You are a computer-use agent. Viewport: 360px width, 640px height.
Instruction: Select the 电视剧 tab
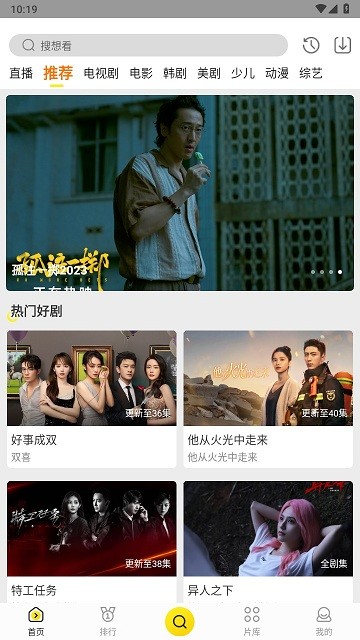click(101, 73)
